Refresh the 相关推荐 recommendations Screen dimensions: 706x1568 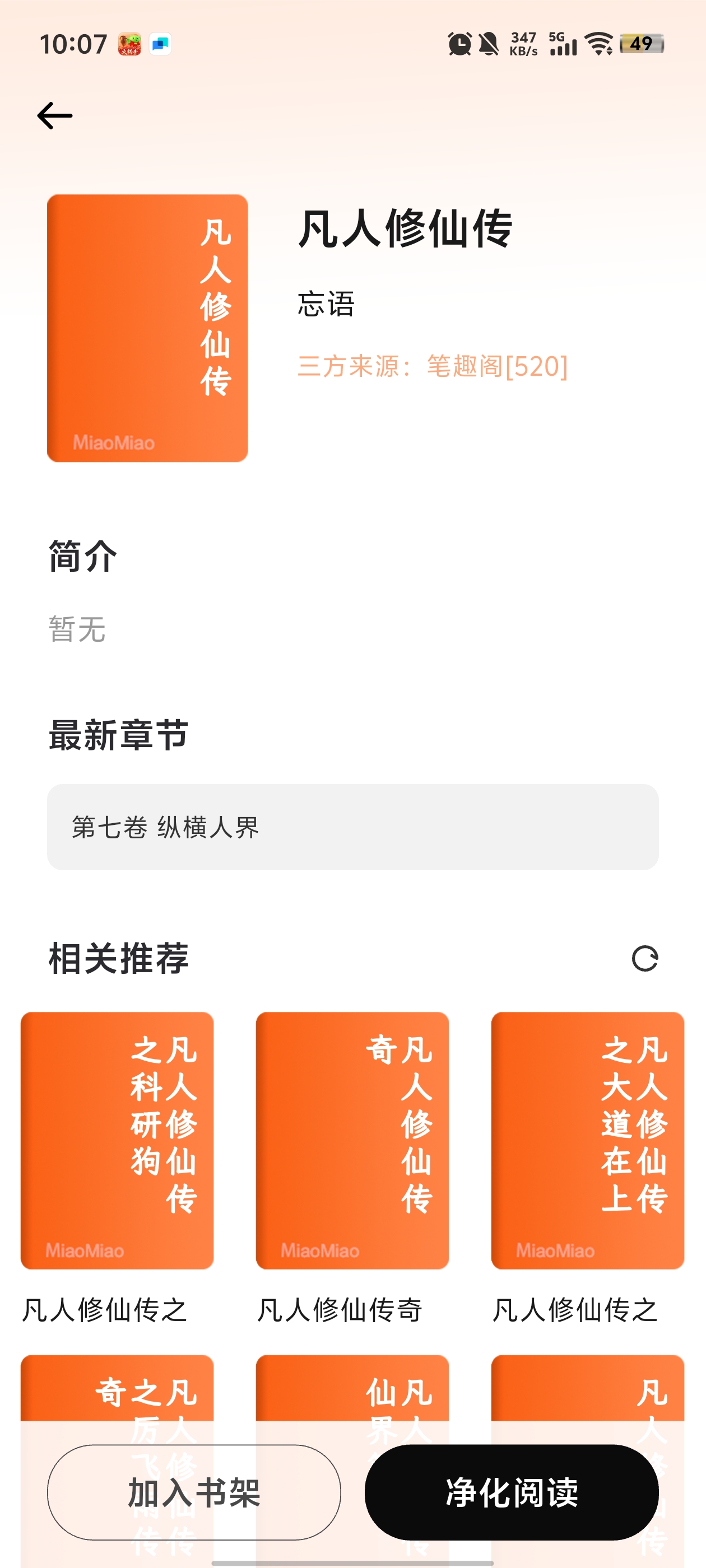644,959
